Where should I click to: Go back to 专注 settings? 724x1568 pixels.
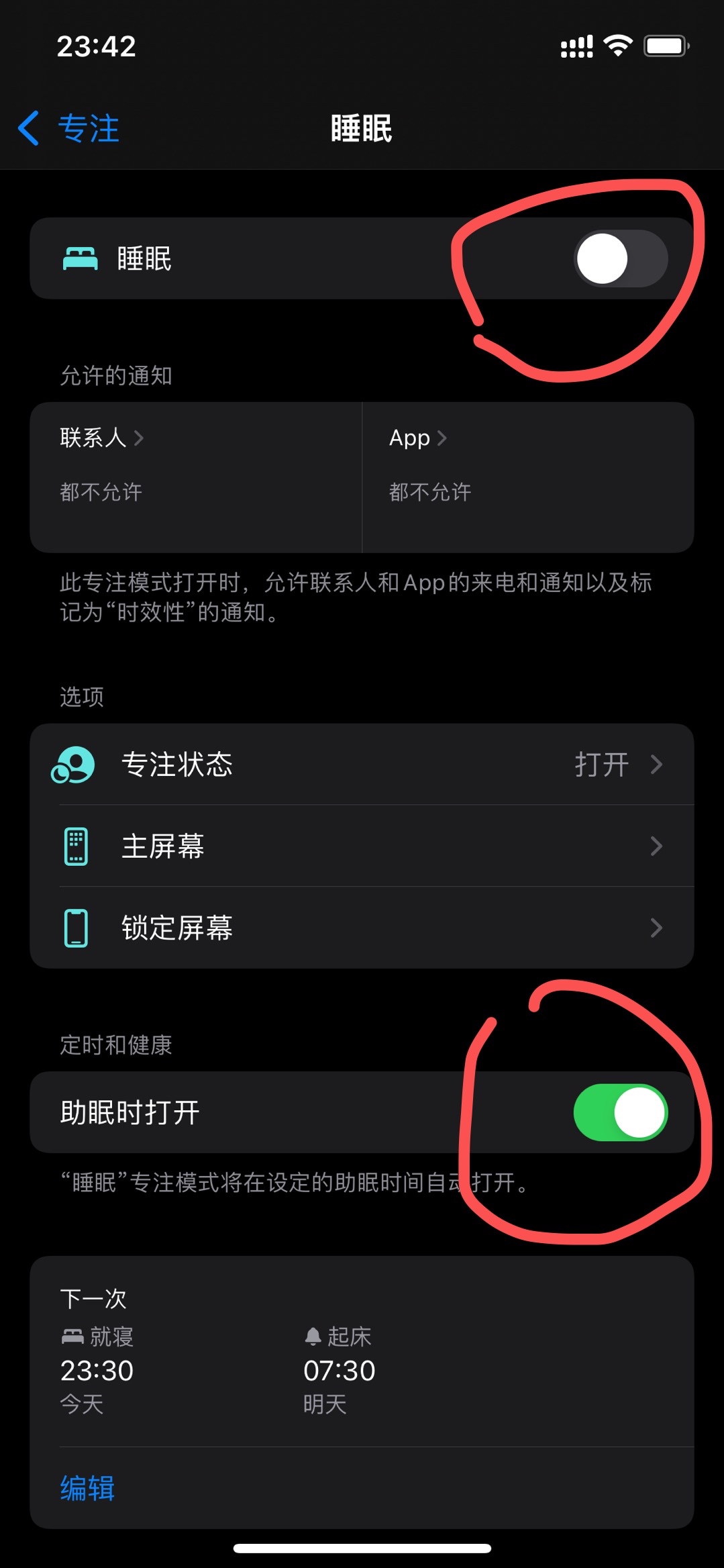click(70, 128)
